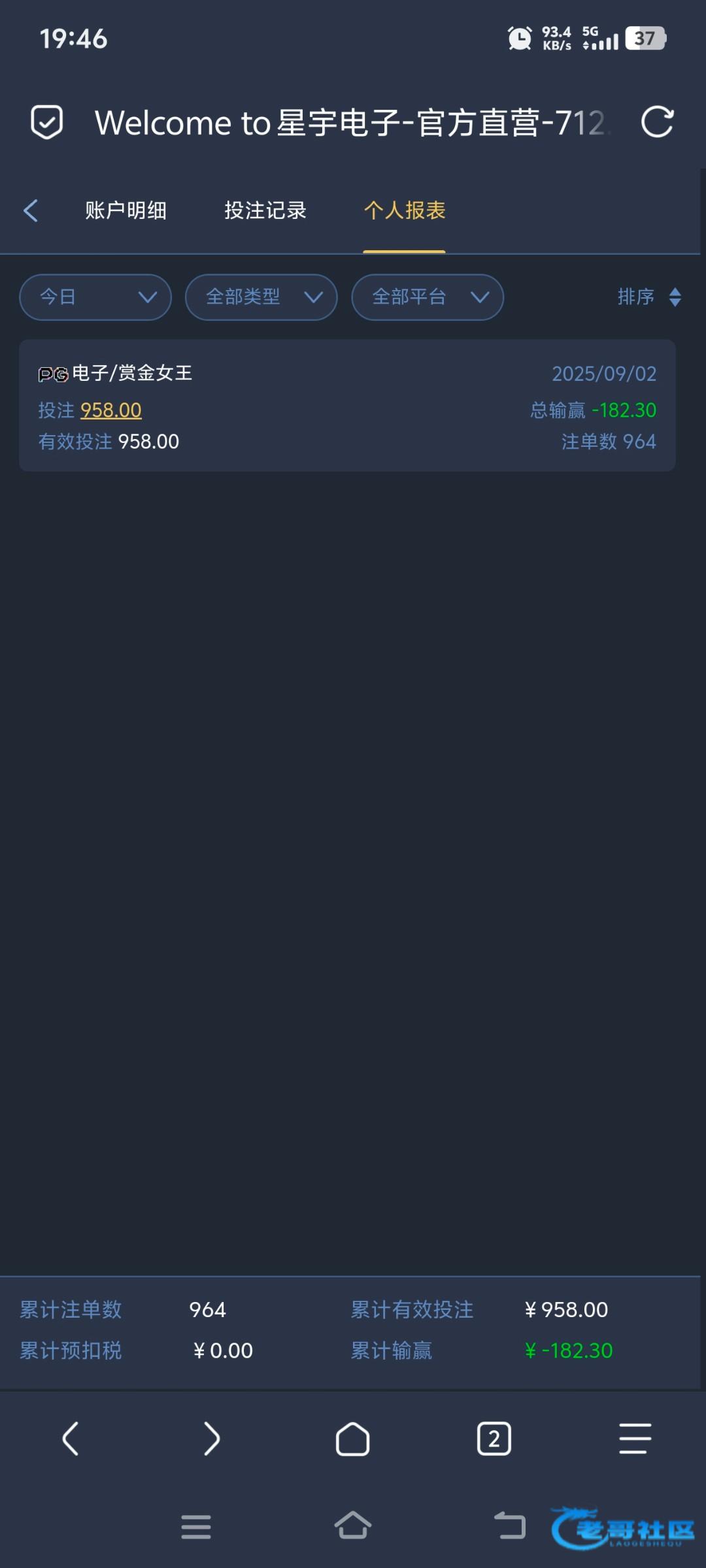The image size is (706, 1568).
Task: Expand the 全部类型 dropdown
Action: [x=261, y=297]
